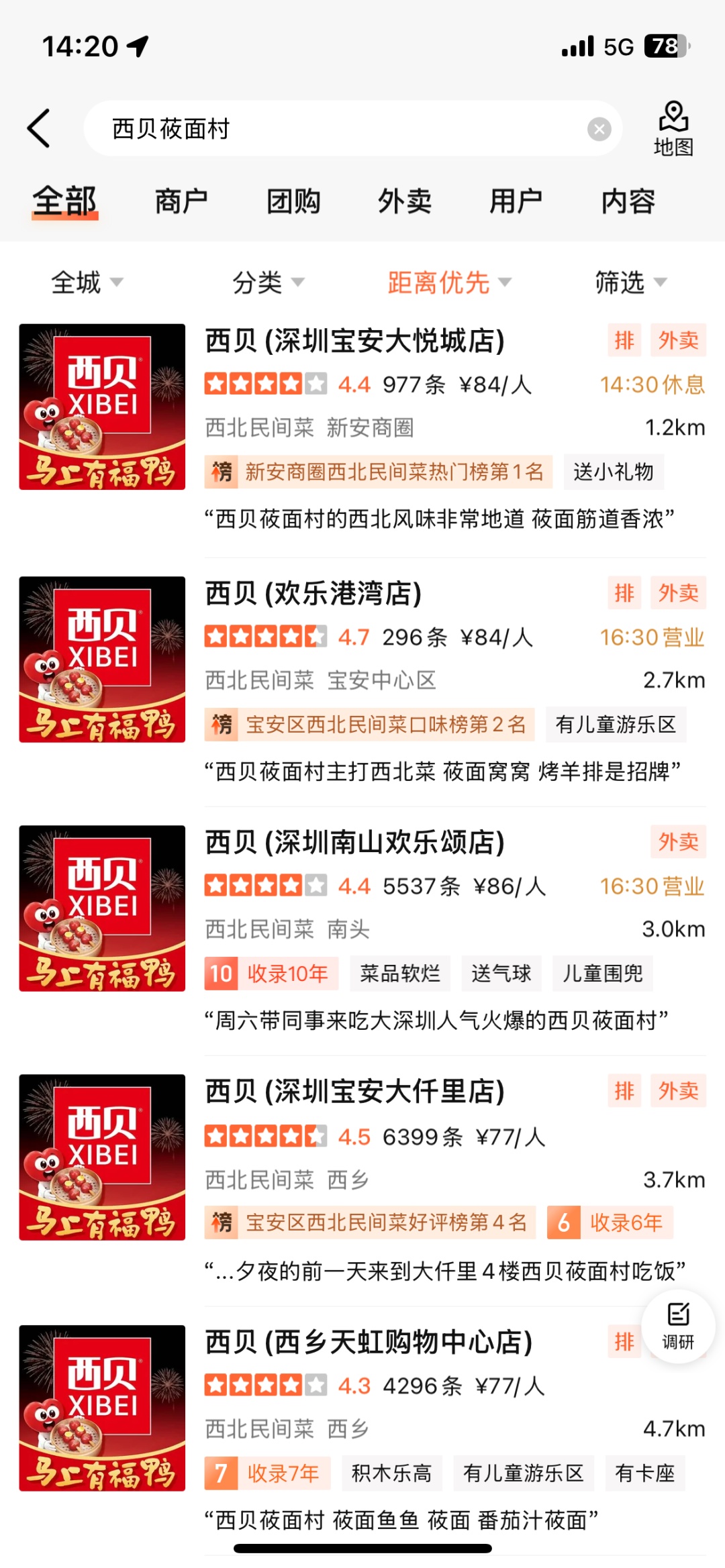Open the Xibei logo thumbnail of 欢乐港湾店
The height and width of the screenshot is (1568, 725).
tap(101, 660)
